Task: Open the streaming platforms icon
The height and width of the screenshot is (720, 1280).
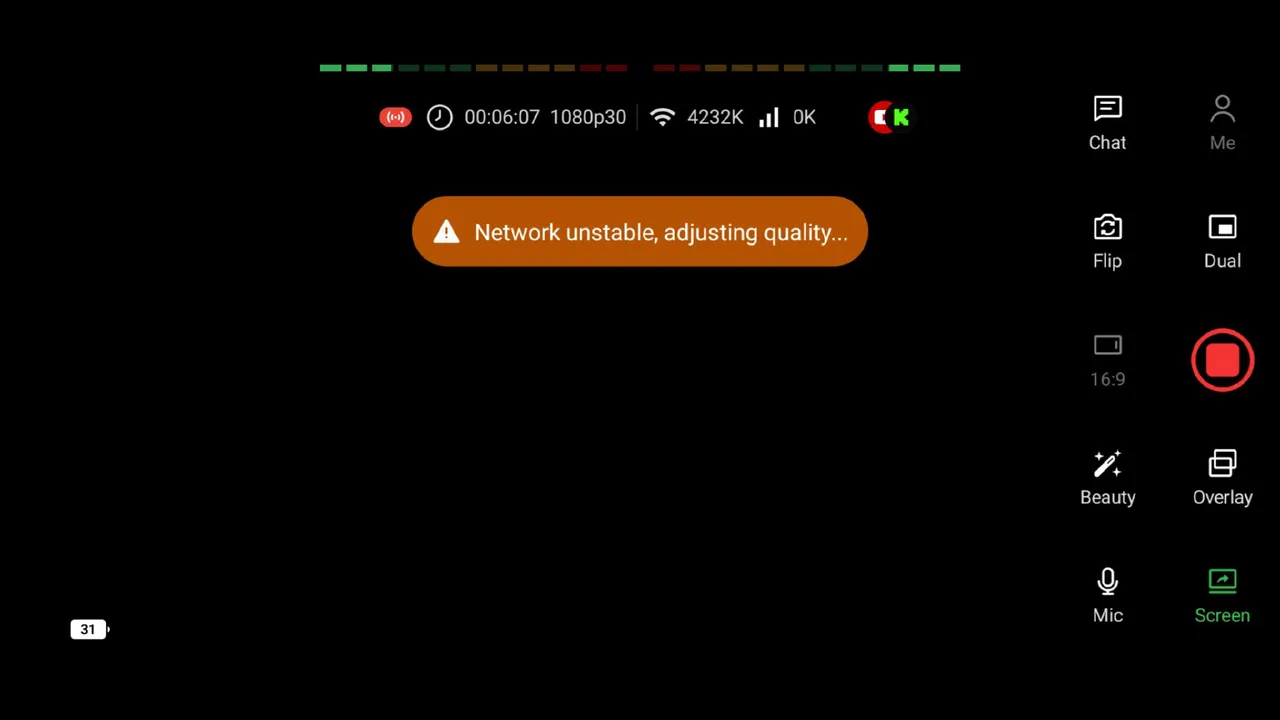Action: pos(890,117)
